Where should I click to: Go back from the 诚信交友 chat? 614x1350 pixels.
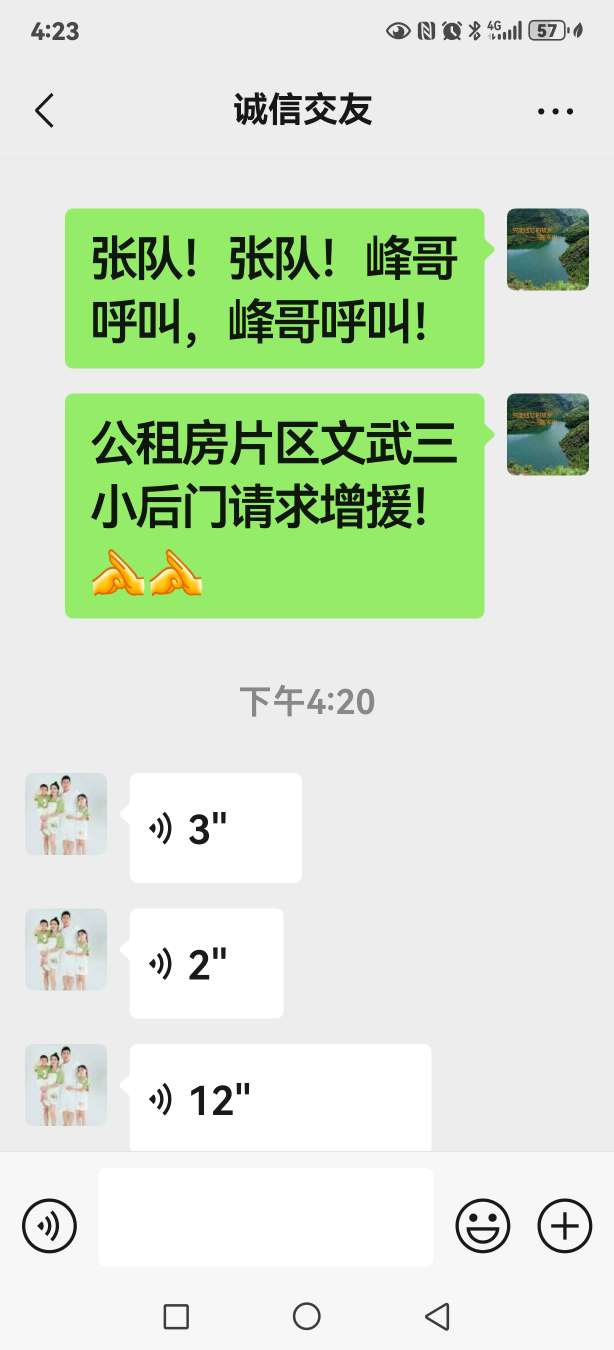tap(44, 111)
